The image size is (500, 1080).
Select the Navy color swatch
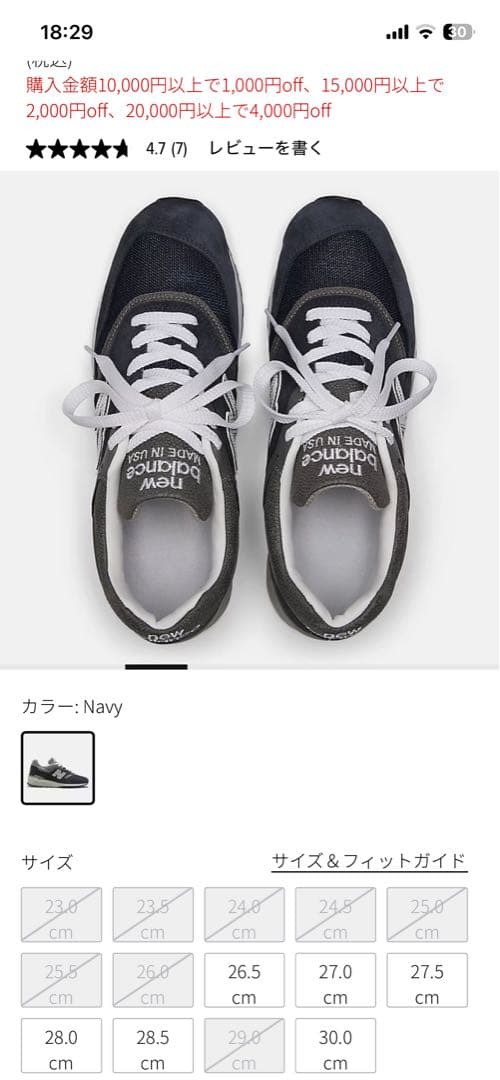tap(58, 768)
